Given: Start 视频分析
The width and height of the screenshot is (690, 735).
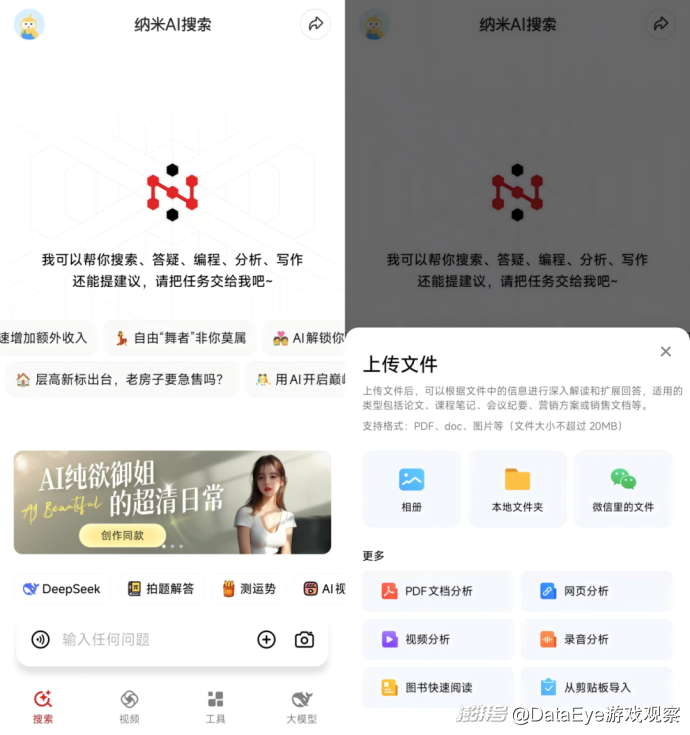Looking at the screenshot, I should [x=438, y=639].
